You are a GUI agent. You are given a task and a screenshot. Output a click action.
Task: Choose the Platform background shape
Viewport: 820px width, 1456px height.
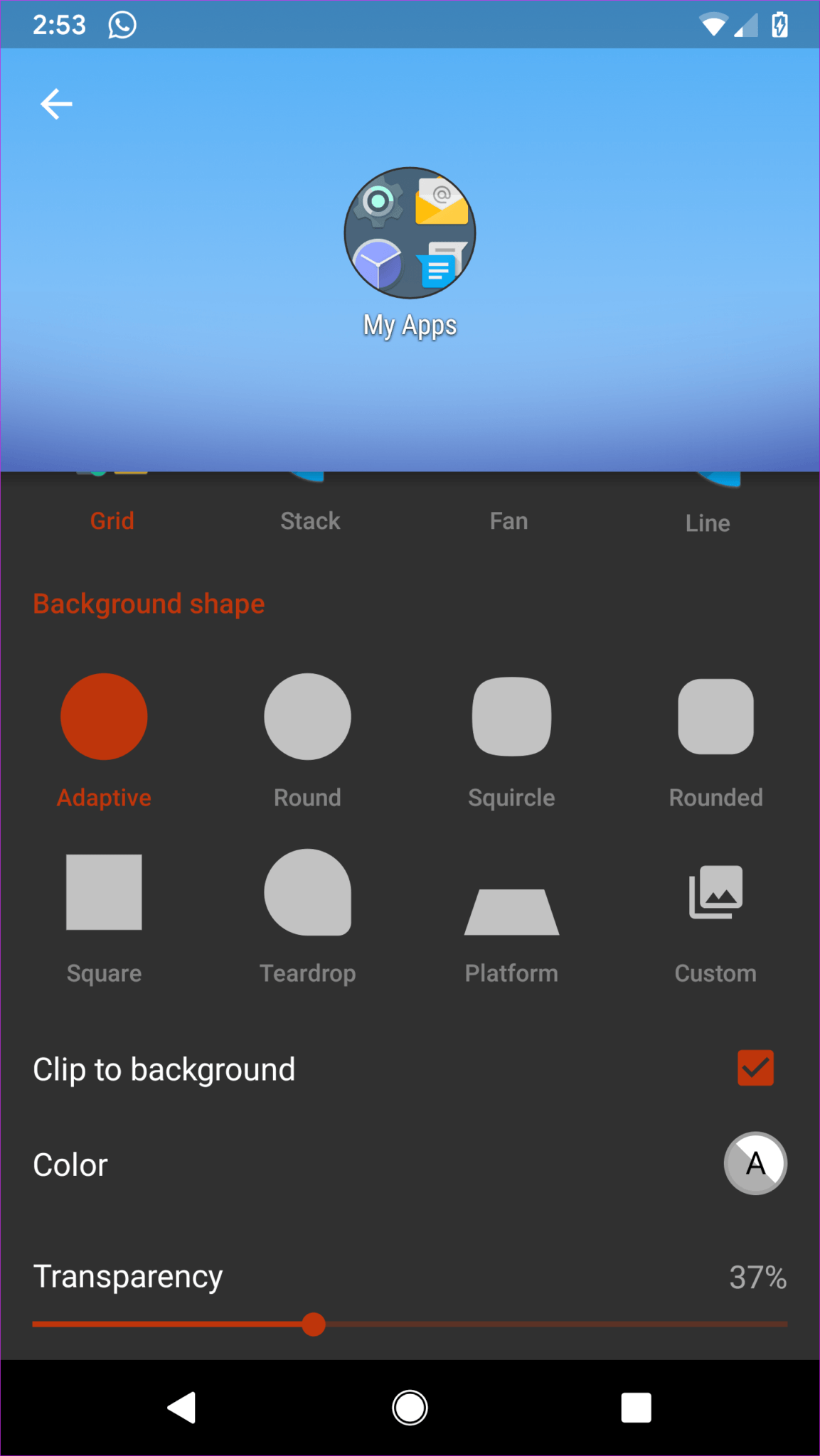511,903
